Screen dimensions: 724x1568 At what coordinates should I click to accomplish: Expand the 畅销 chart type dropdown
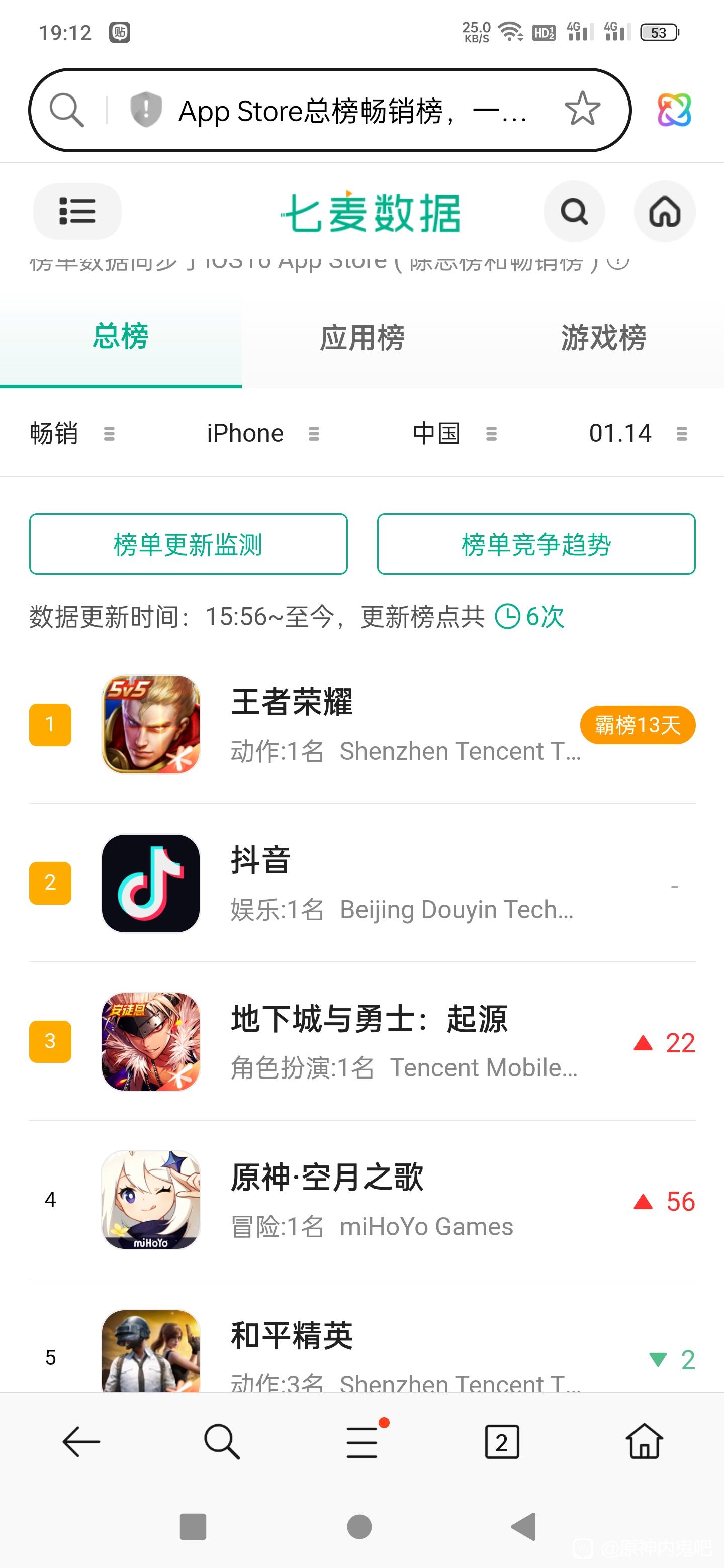pos(72,433)
